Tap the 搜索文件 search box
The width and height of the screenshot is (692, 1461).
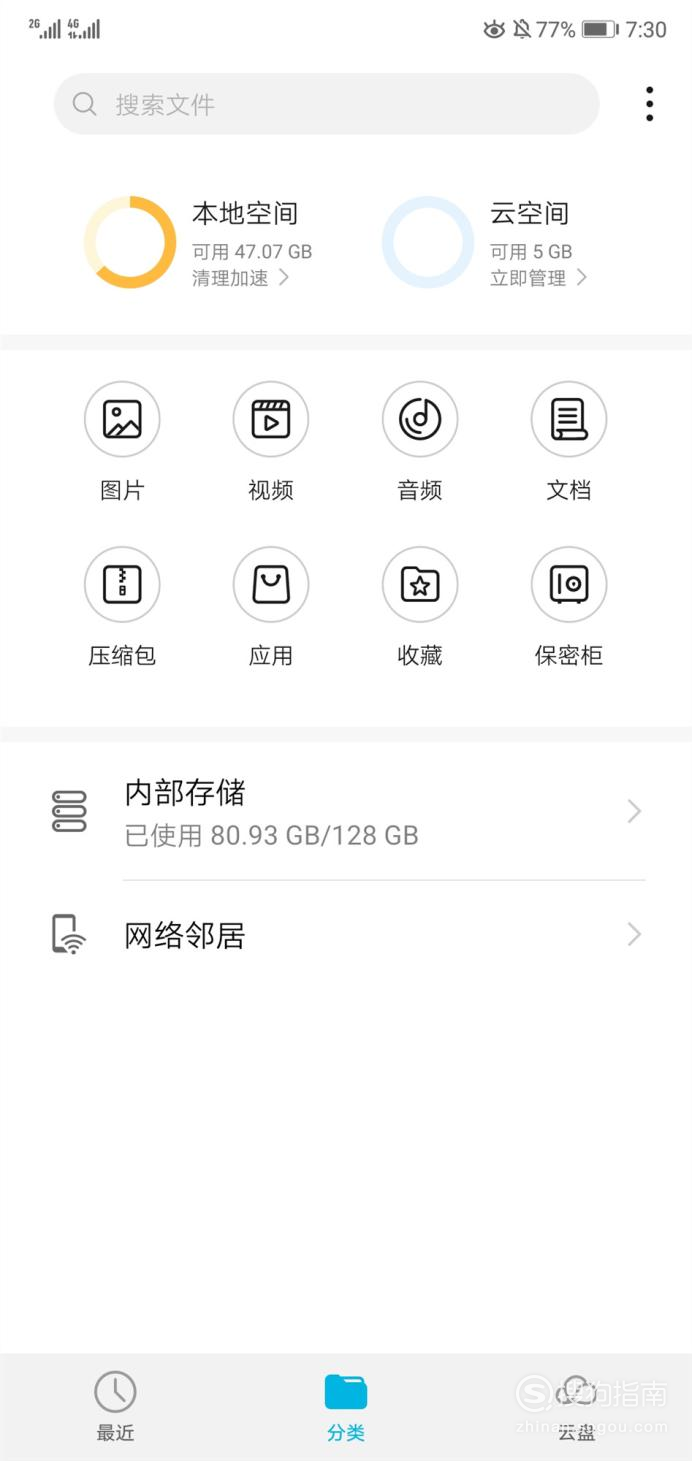click(326, 104)
